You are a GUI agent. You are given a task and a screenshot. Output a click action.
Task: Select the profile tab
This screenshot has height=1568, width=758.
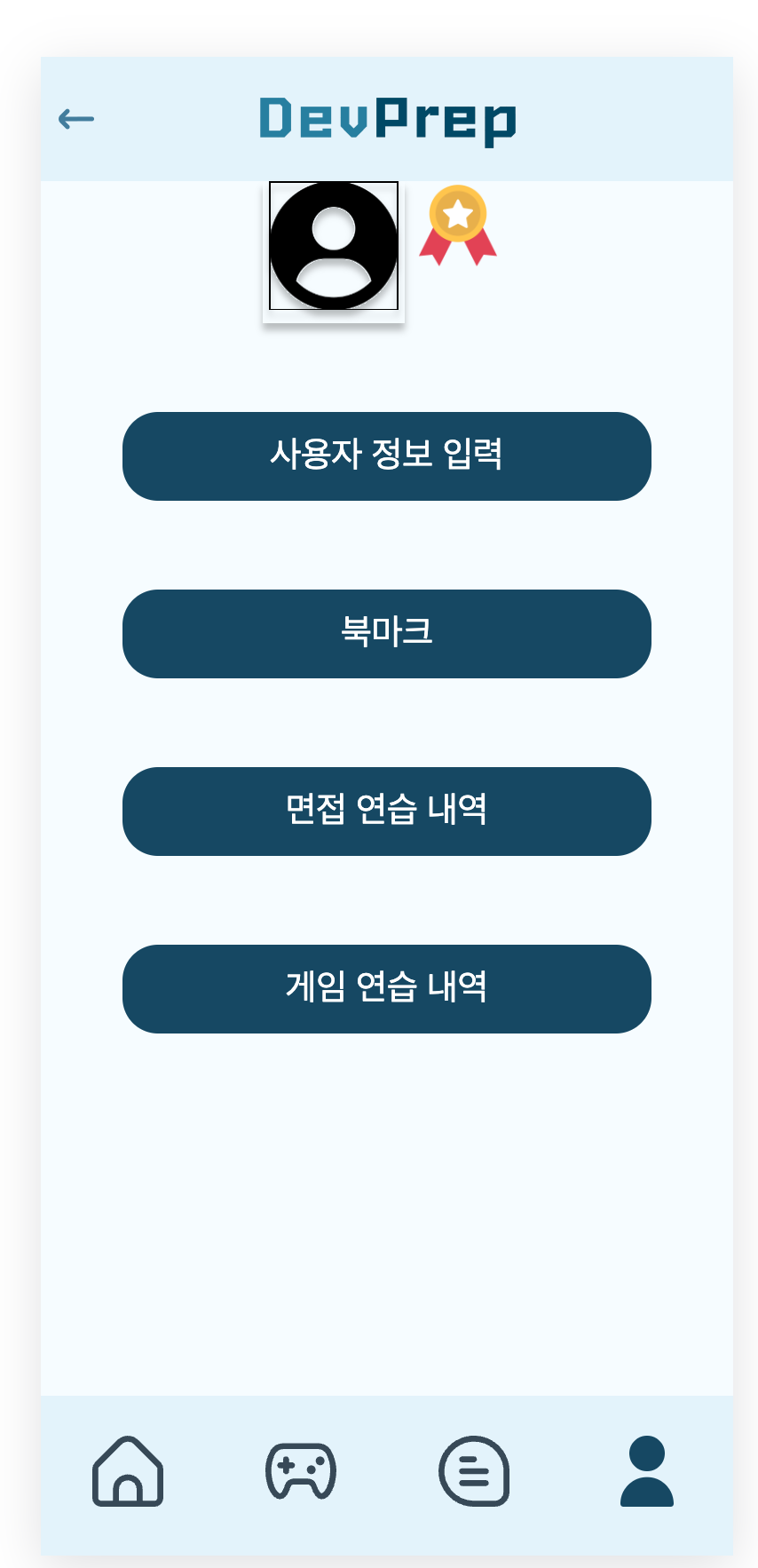tap(647, 1471)
